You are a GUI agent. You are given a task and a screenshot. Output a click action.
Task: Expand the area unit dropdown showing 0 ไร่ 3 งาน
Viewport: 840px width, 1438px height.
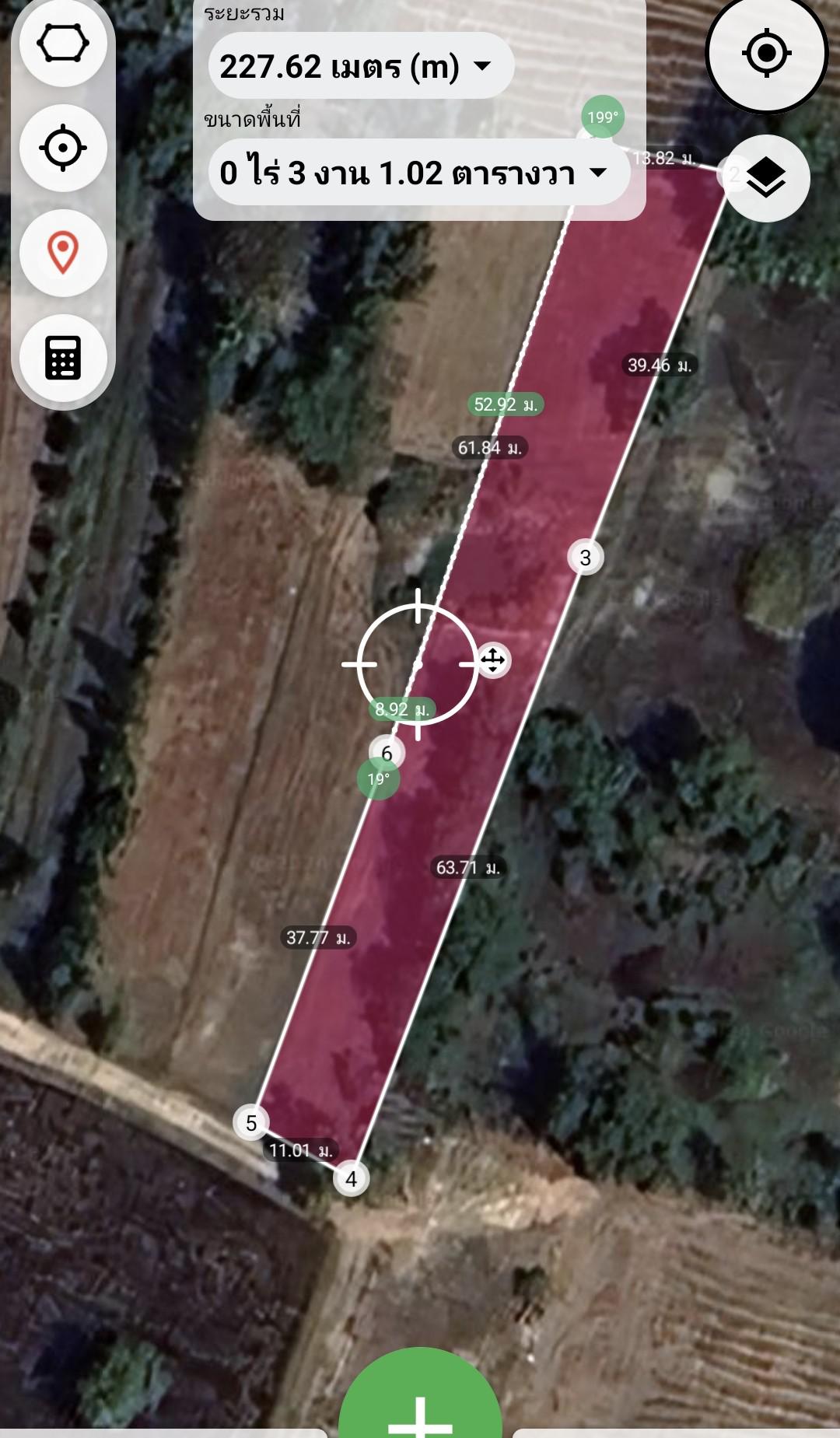point(419,172)
